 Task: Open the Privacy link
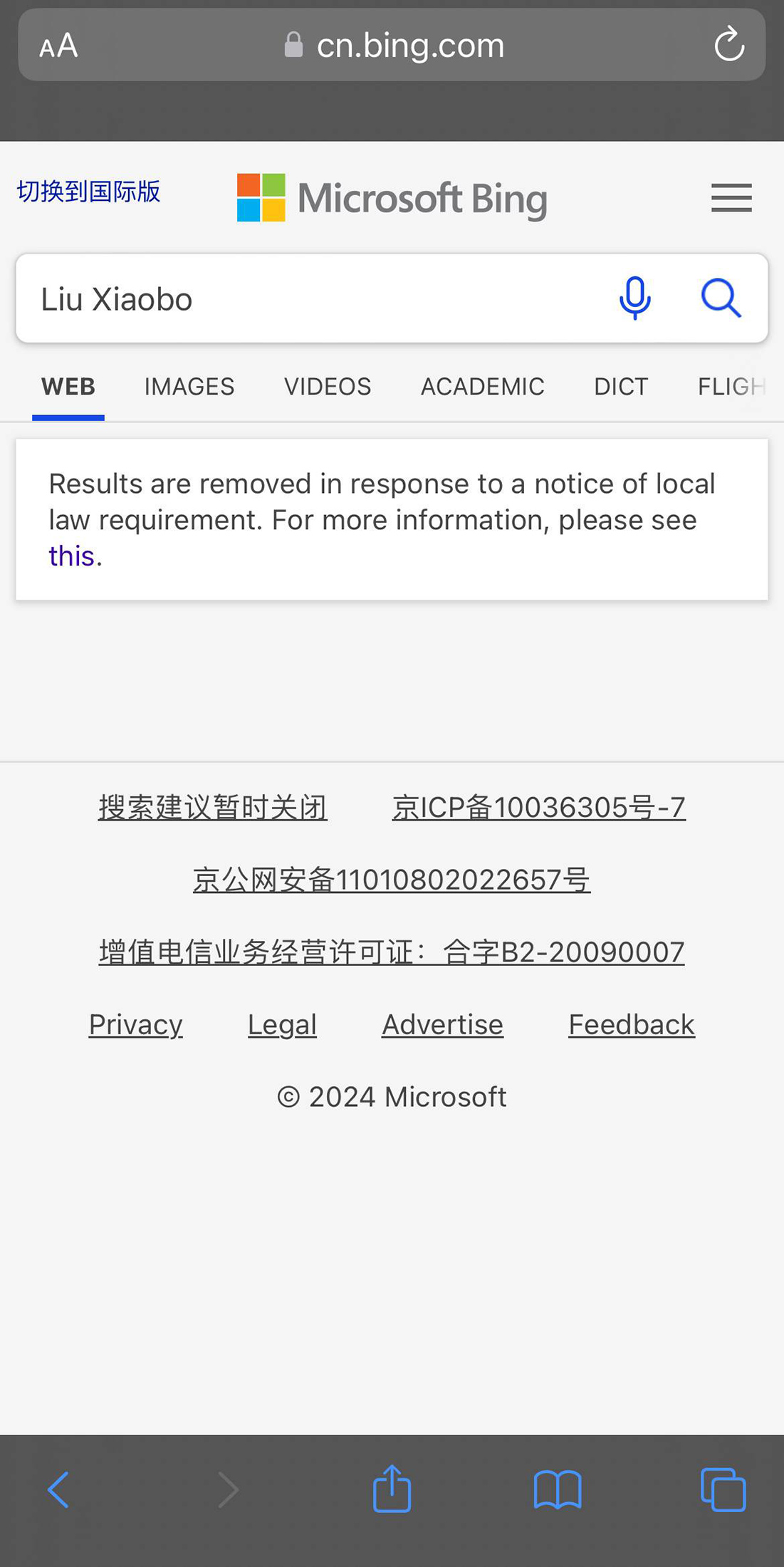136,1025
